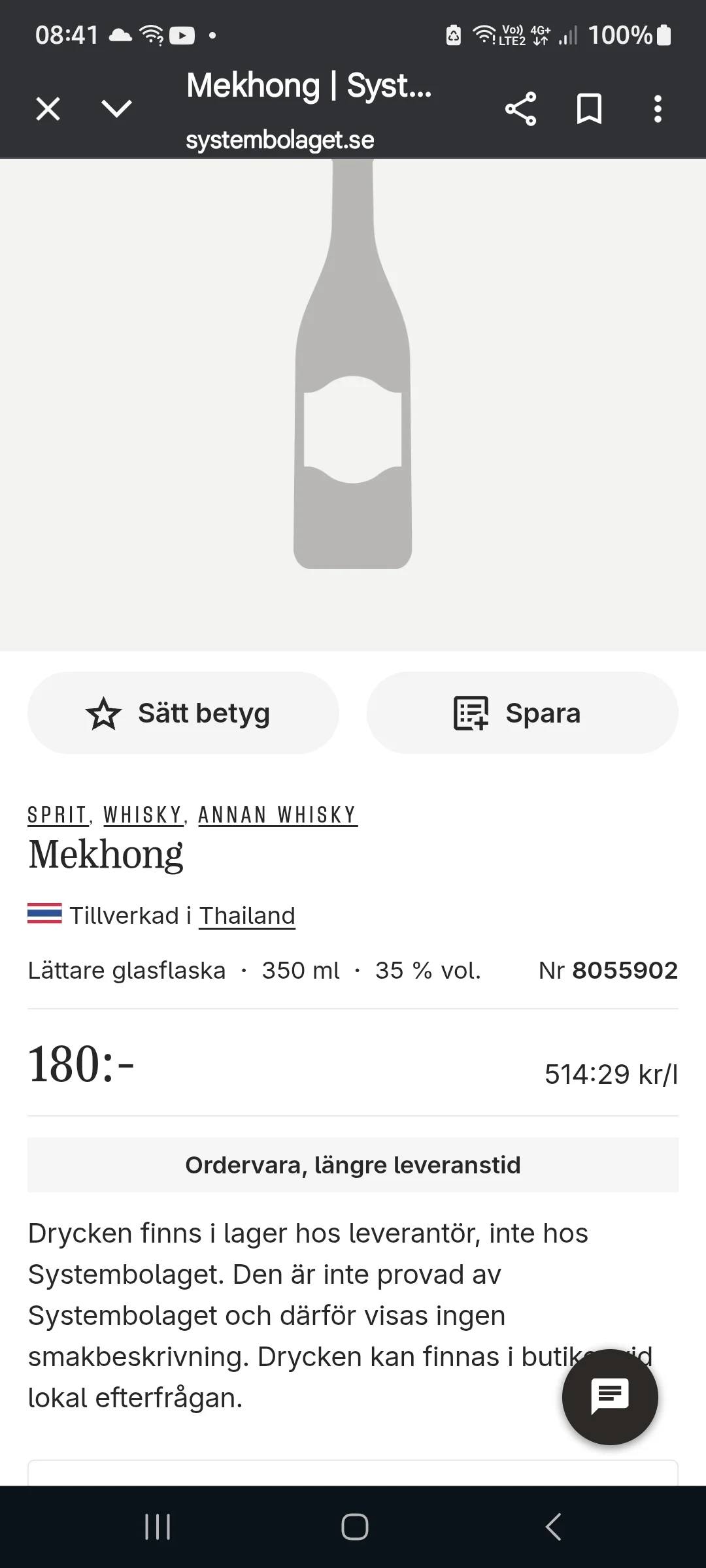Bookmark the Mekhong product page

589,109
